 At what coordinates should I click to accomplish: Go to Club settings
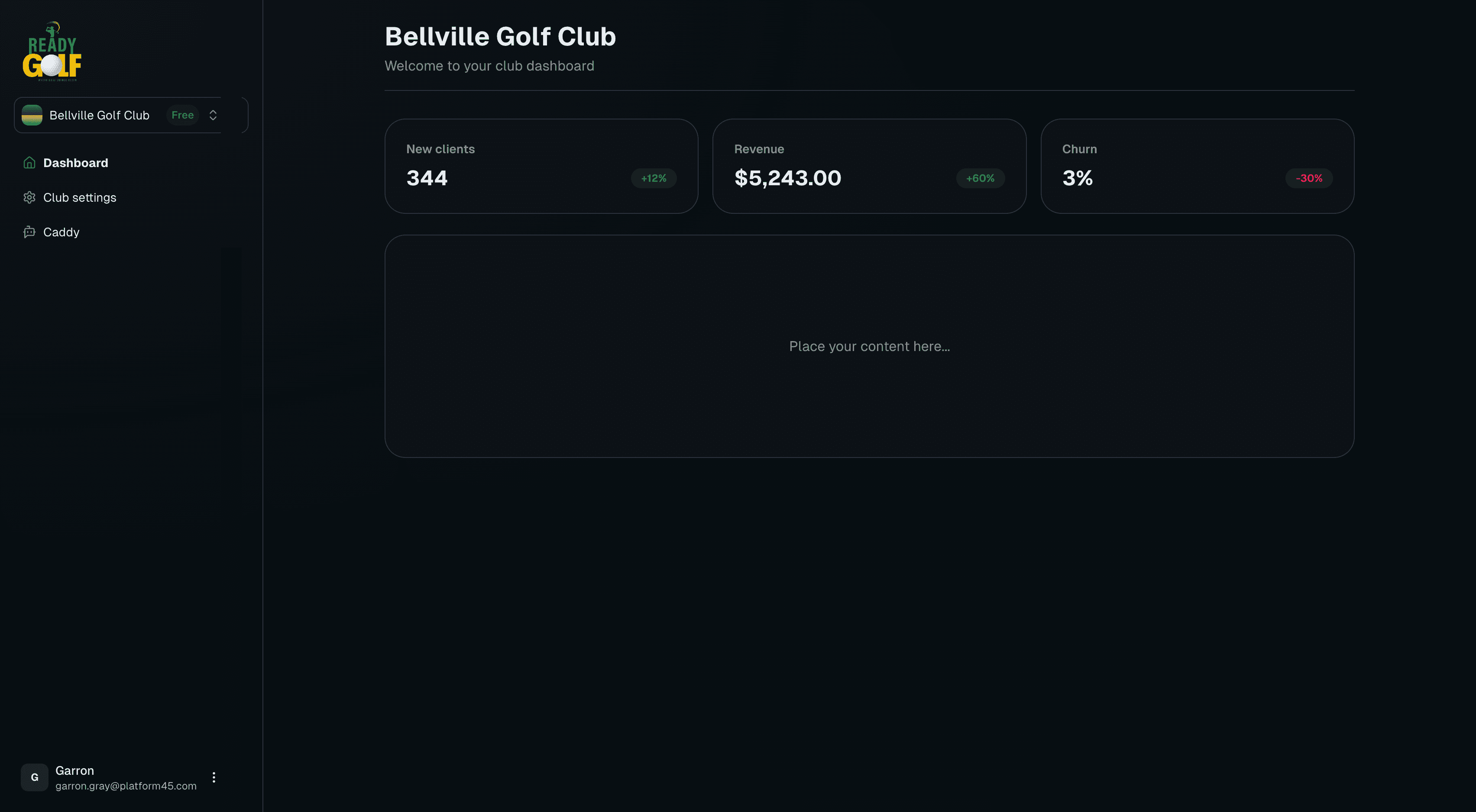79,197
